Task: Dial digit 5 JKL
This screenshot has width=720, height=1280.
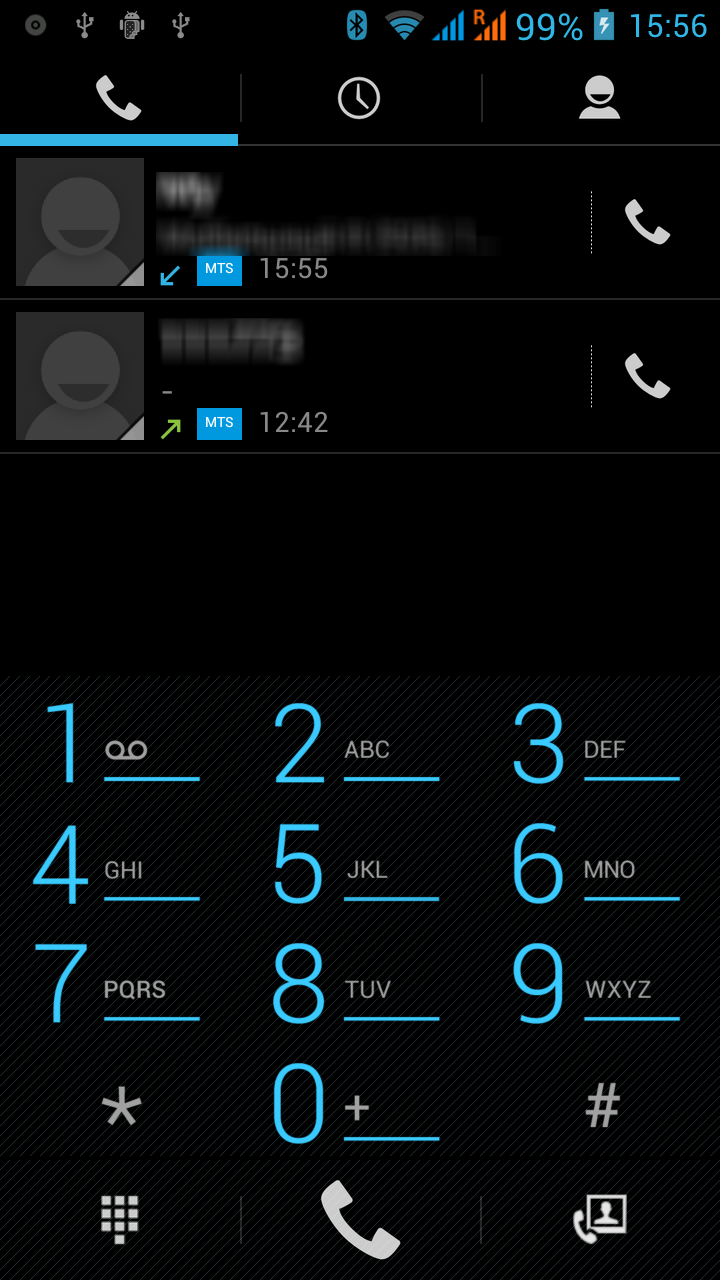Action: [x=358, y=865]
